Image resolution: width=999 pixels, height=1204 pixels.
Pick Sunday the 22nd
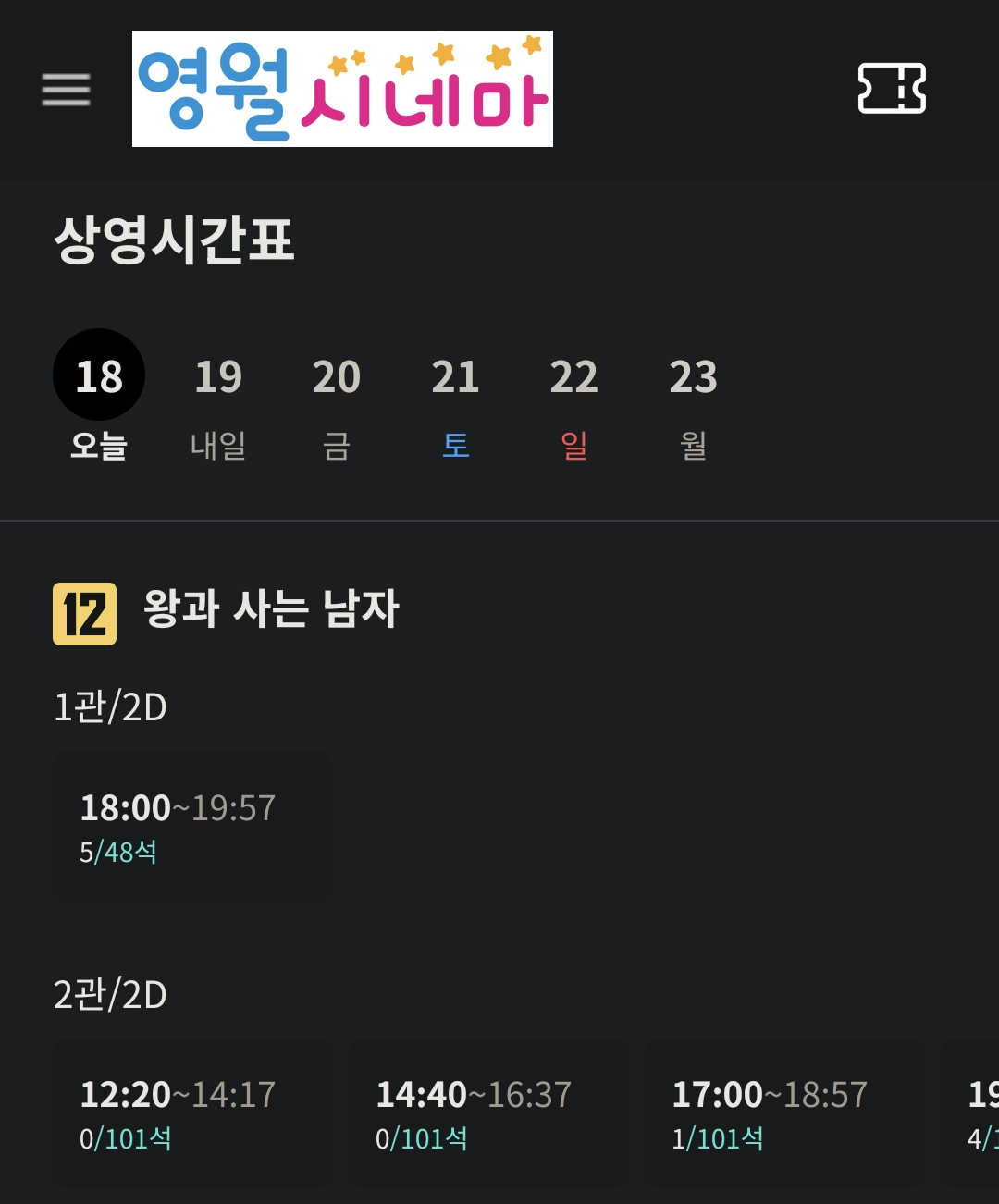click(x=574, y=404)
